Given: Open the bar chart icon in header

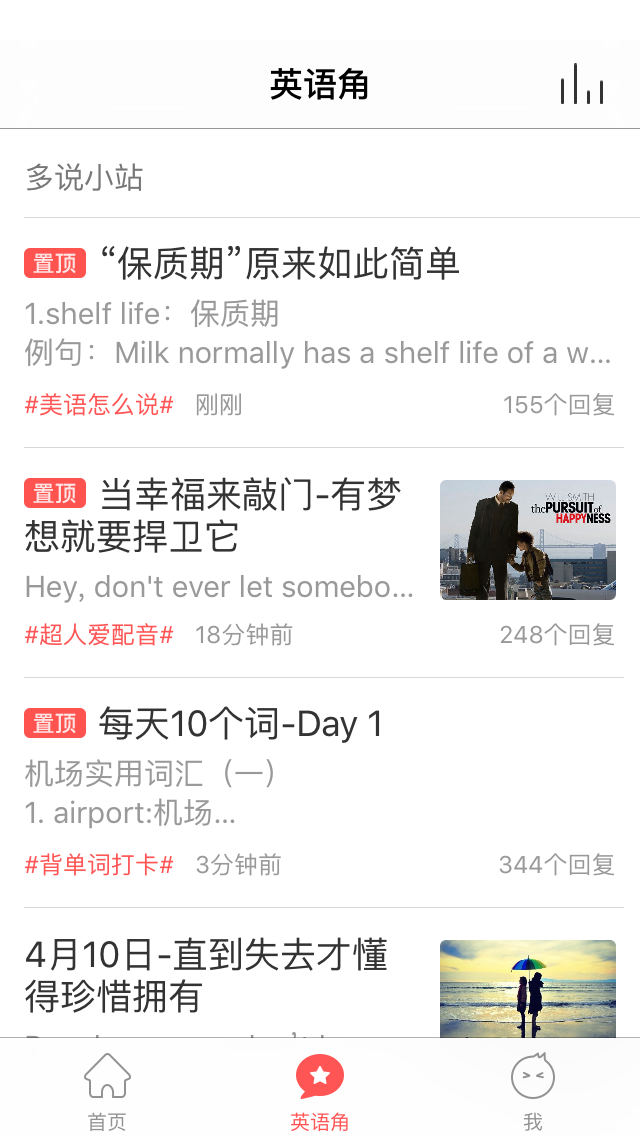Looking at the screenshot, I should 582,85.
